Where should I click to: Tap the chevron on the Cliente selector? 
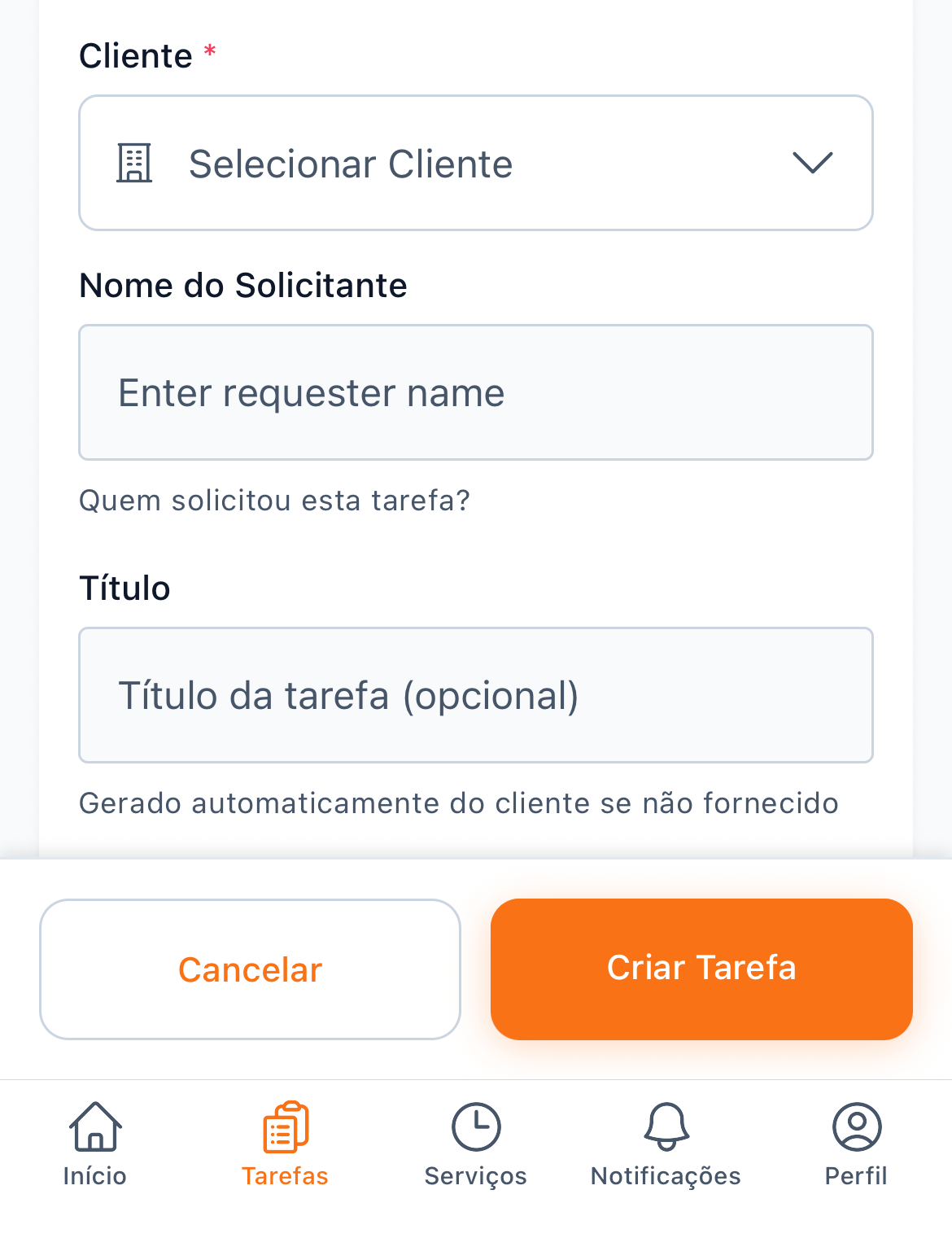(x=813, y=162)
